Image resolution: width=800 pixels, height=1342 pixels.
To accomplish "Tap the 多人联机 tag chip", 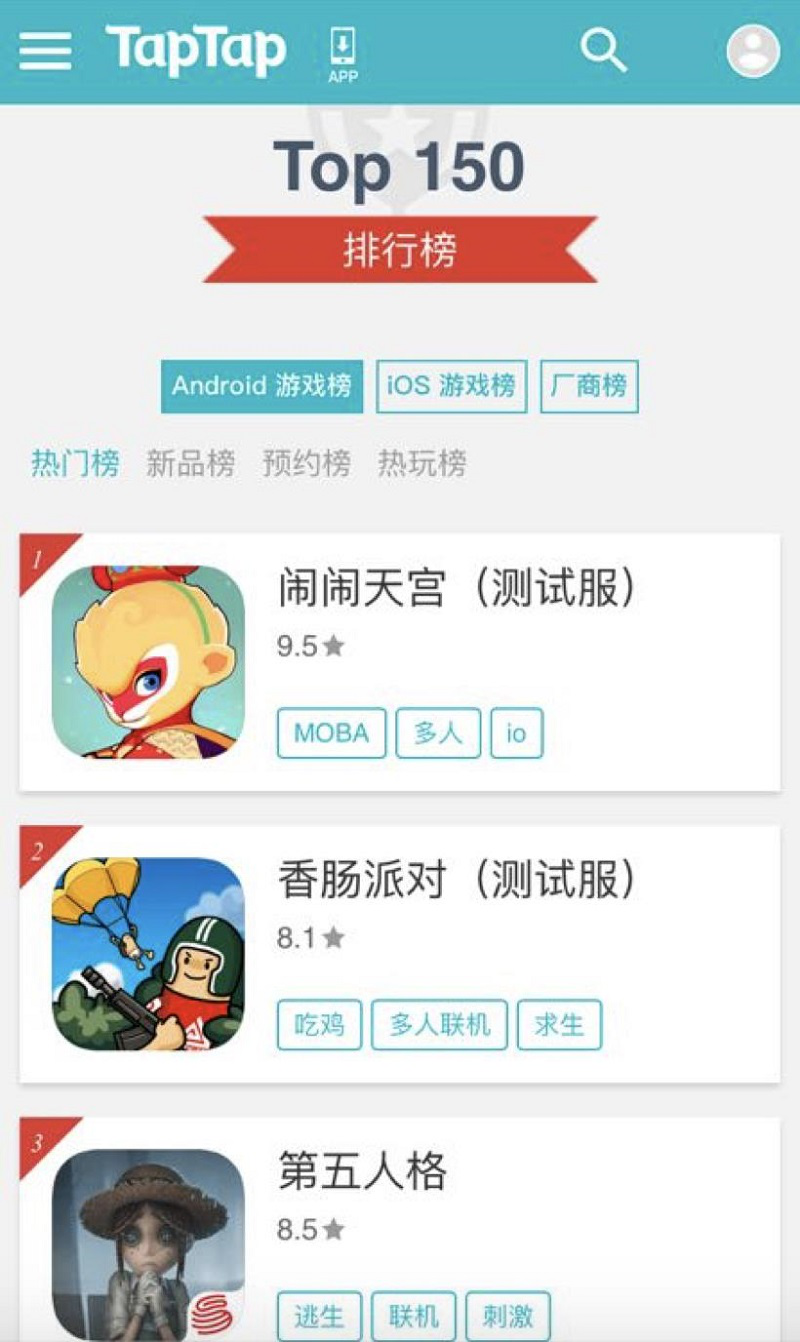I will coord(439,1025).
